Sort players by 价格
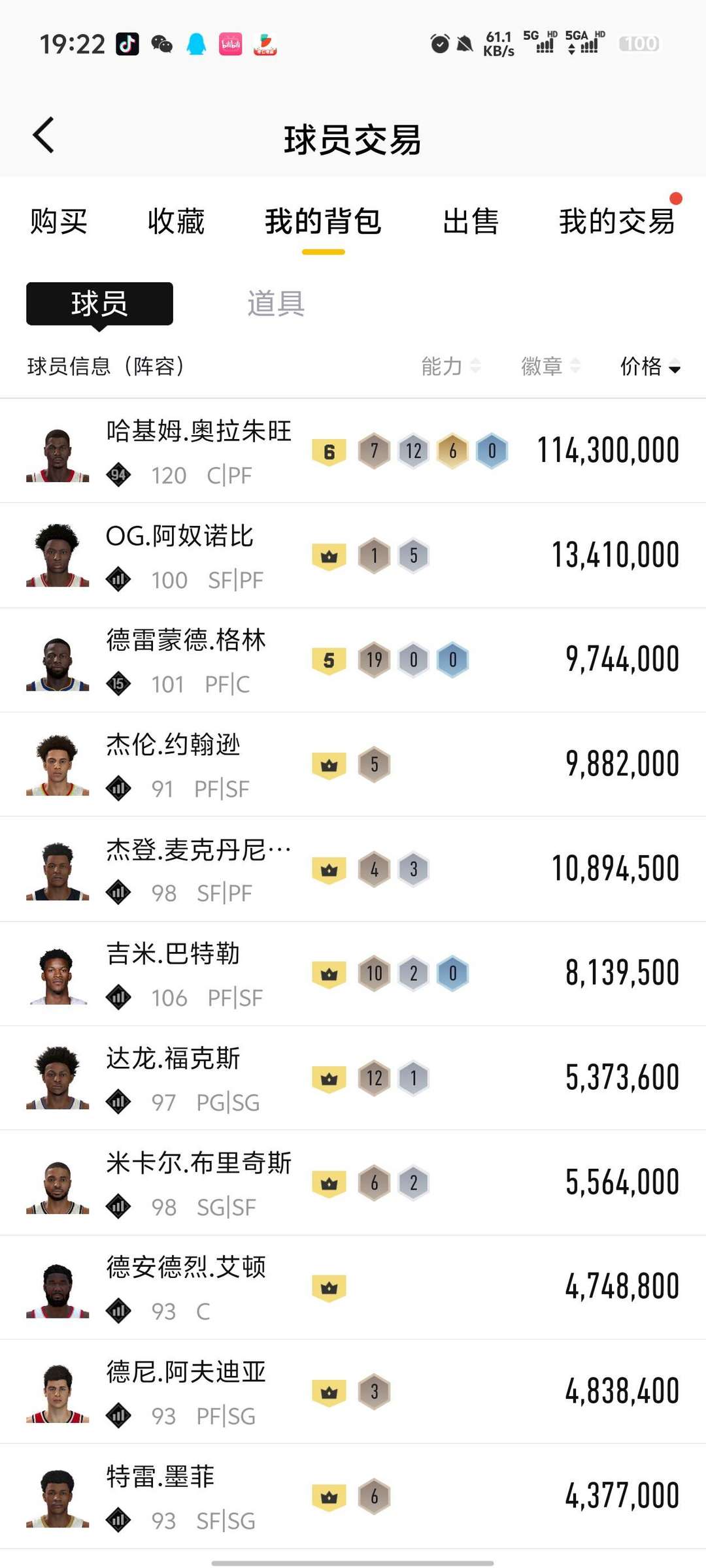The height and width of the screenshot is (1568, 706). (650, 367)
